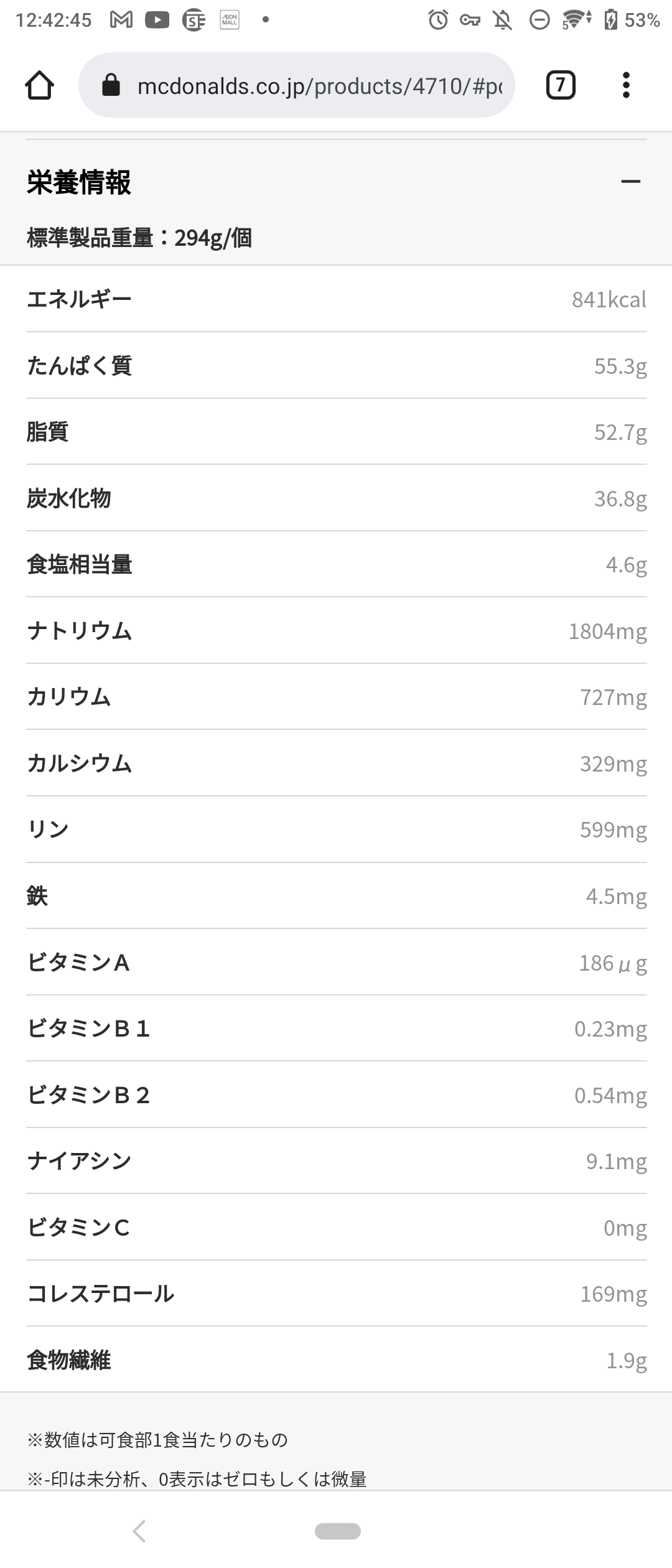Go to the browser home page
Image resolution: width=672 pixels, height=1568 pixels.
39,85
